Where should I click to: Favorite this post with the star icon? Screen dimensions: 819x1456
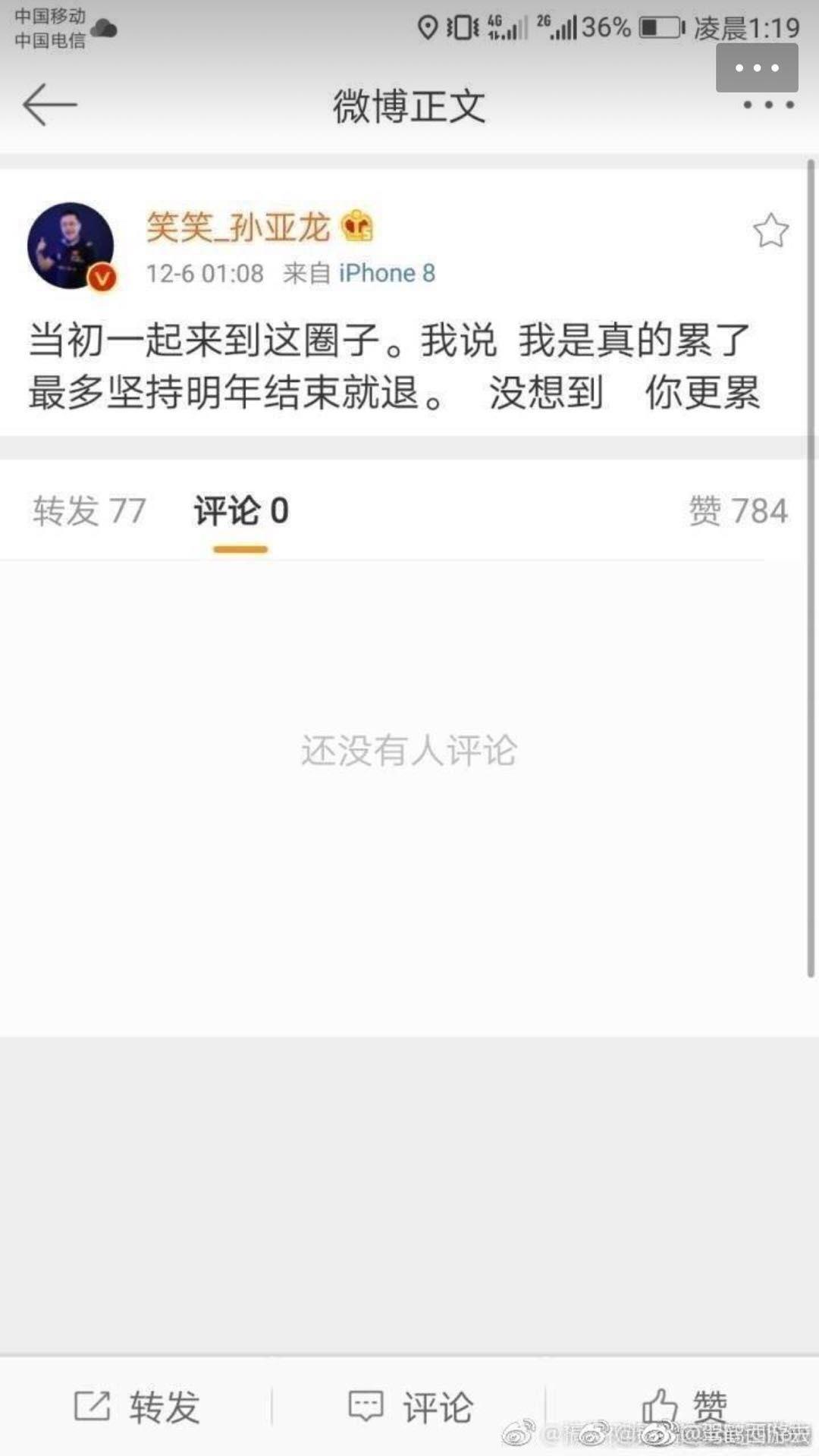point(770,231)
